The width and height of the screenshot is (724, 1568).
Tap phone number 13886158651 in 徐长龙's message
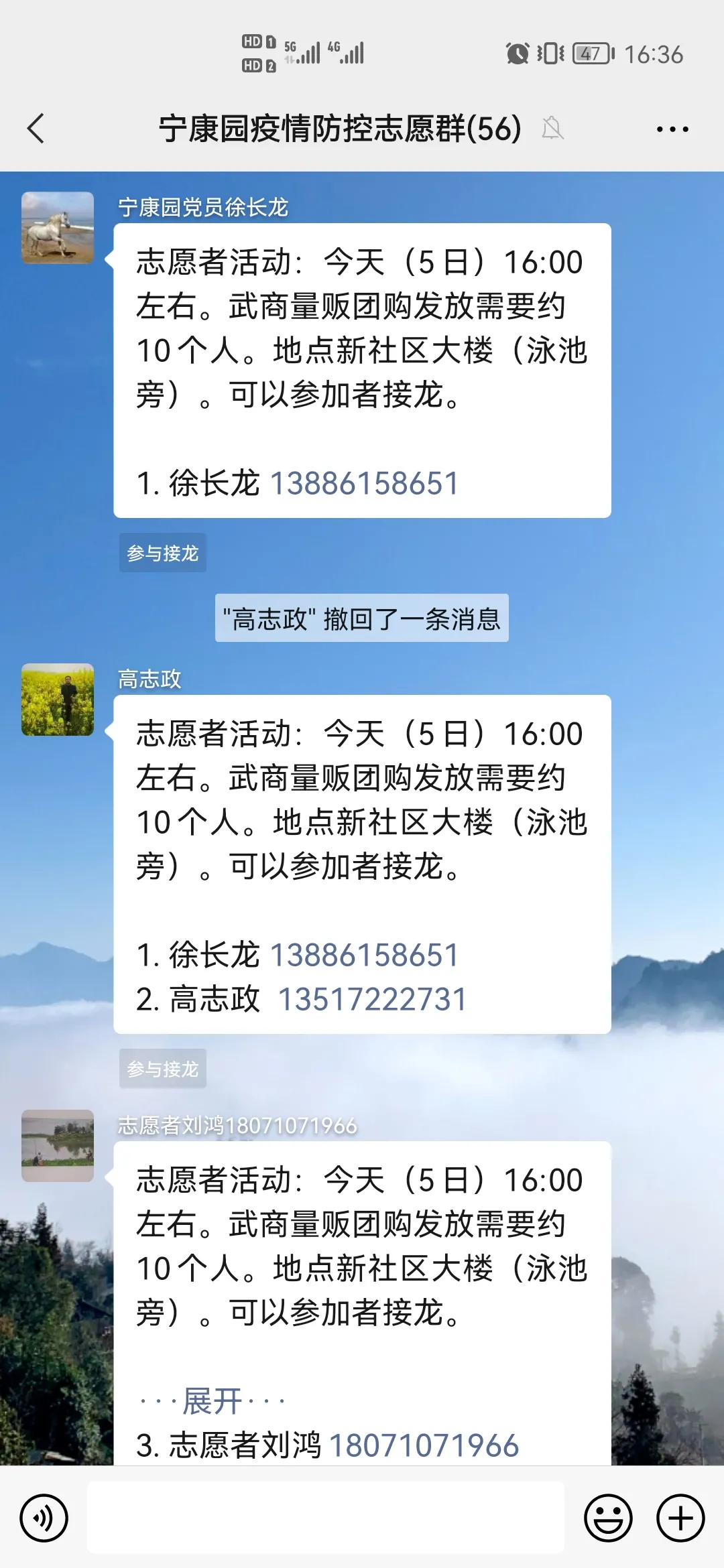pyautogui.click(x=364, y=483)
